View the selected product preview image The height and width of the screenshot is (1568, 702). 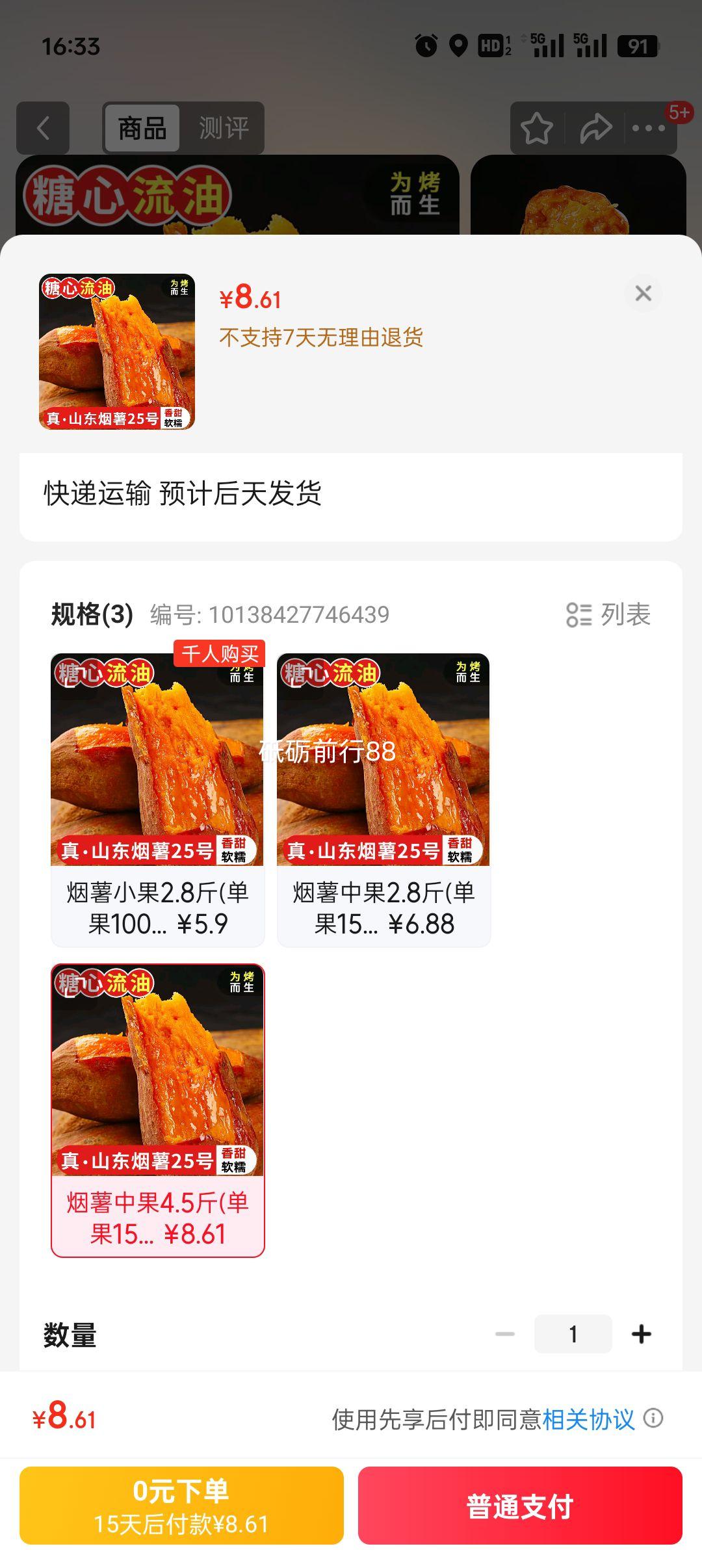[x=117, y=352]
